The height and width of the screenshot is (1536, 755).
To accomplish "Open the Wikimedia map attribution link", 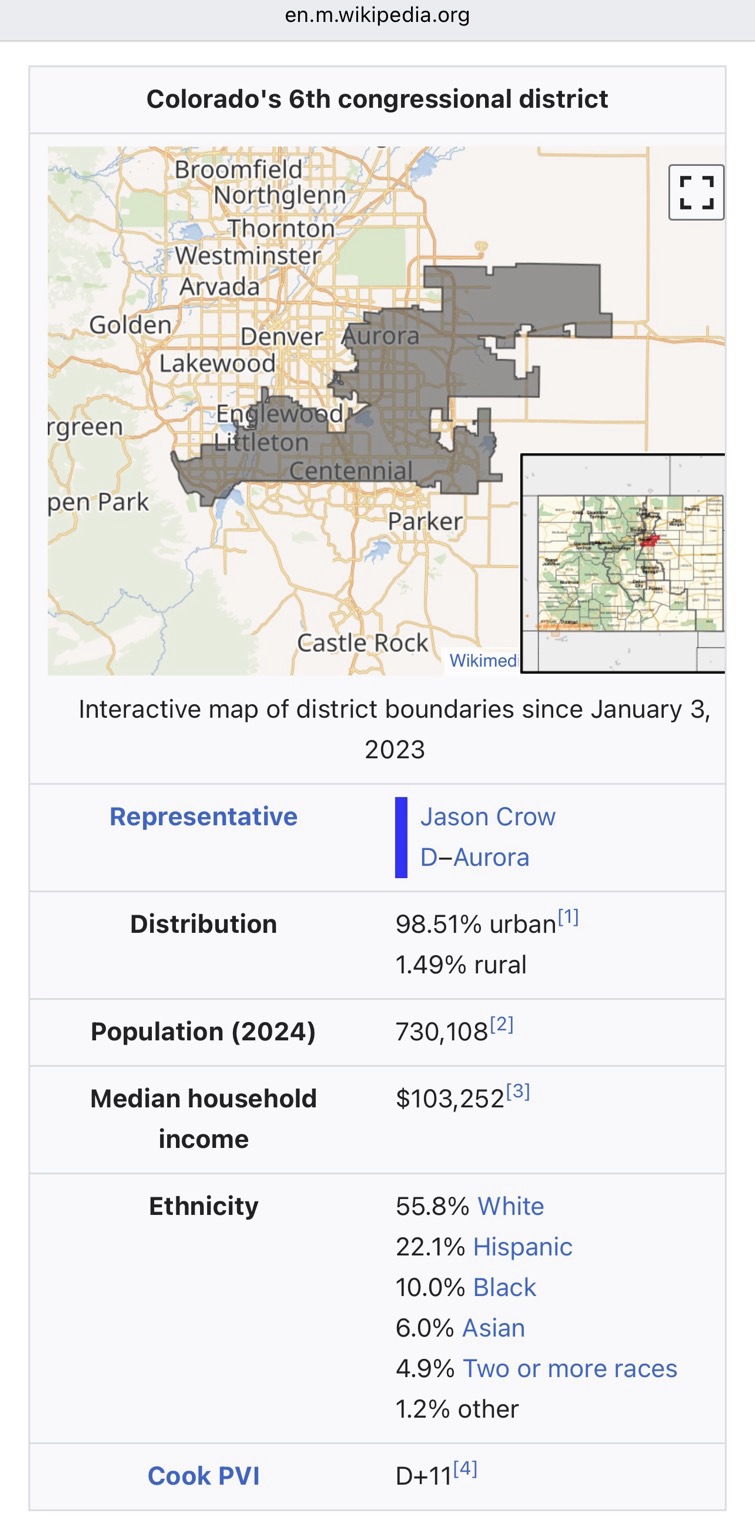I will pyautogui.click(x=483, y=661).
